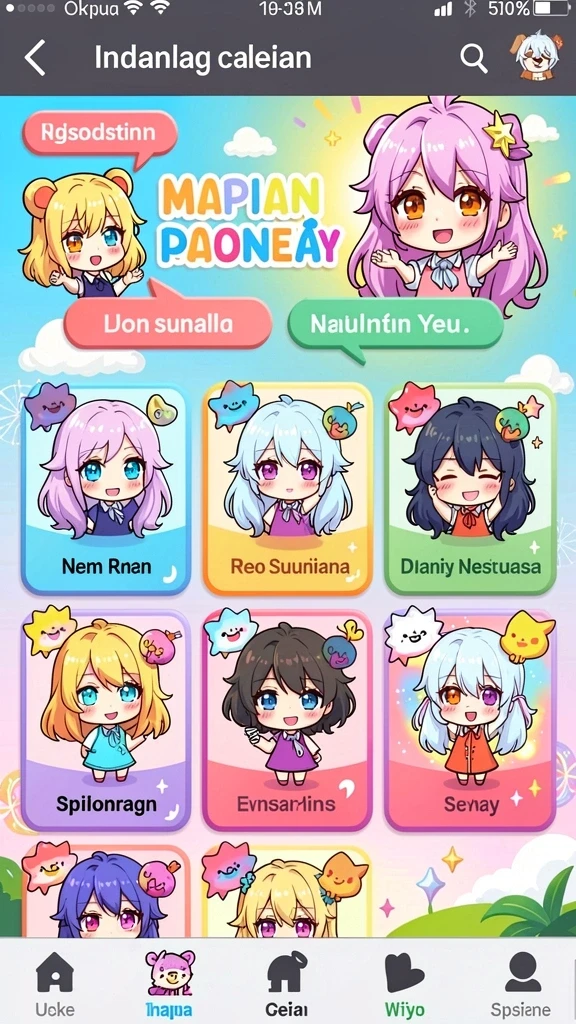
Task: Open the Nem Rnan character card
Action: (104, 489)
